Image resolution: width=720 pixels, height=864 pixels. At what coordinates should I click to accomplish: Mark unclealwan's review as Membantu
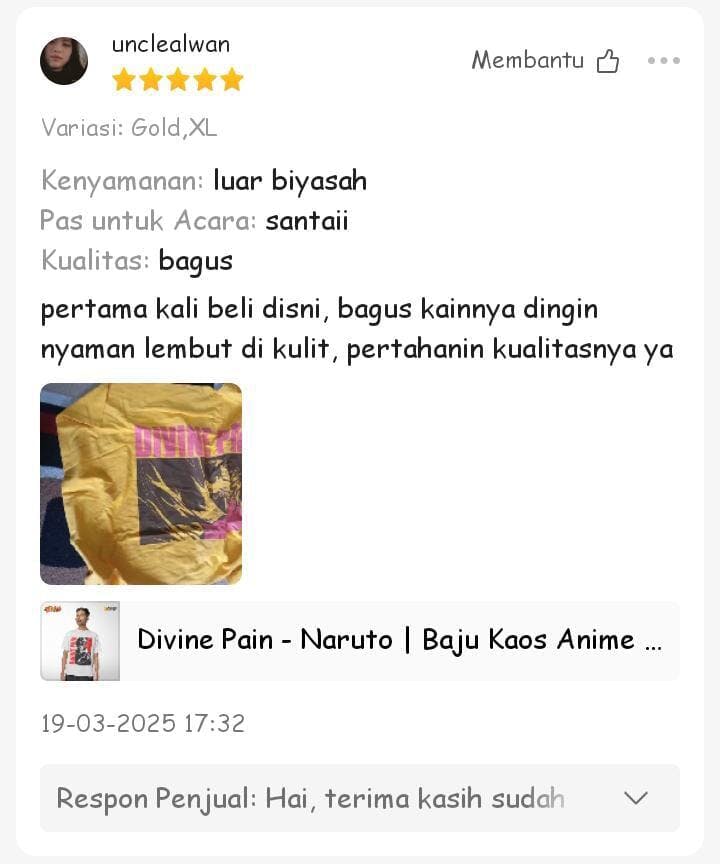(x=607, y=62)
